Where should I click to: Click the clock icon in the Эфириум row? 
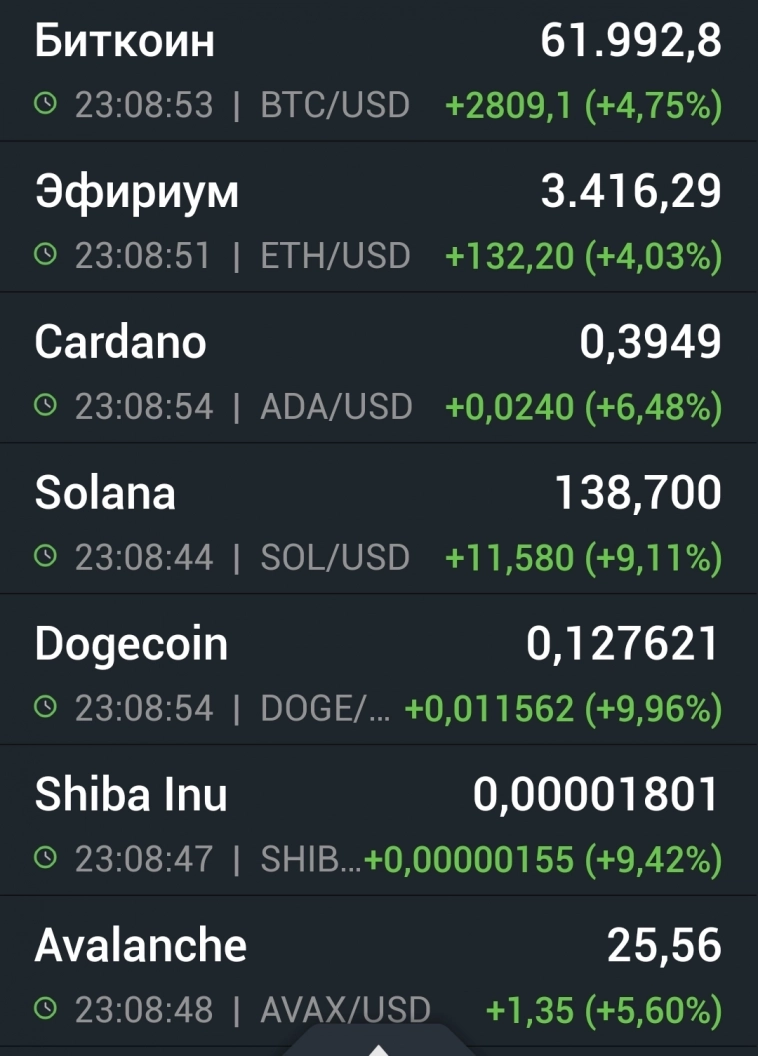point(44,255)
